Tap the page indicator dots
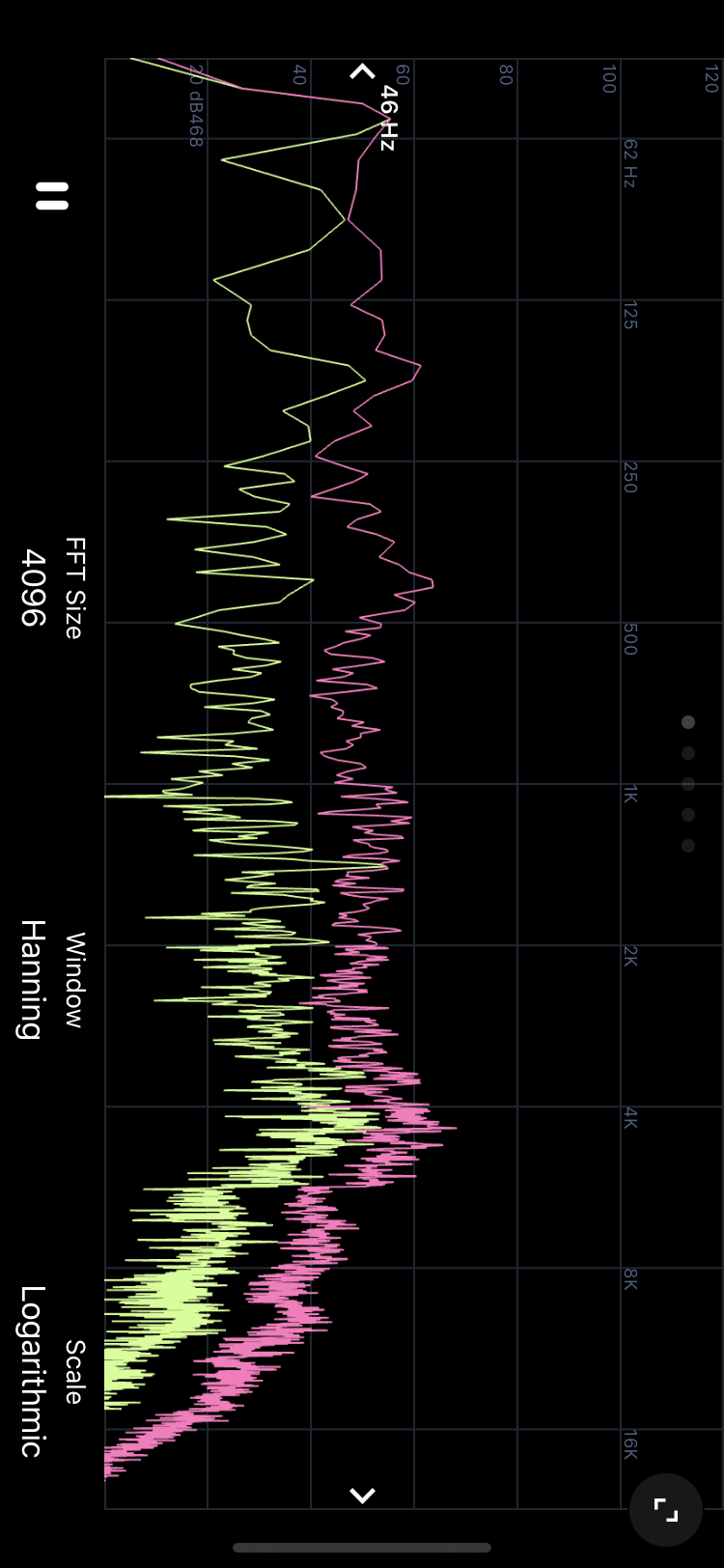This screenshot has height=1568, width=724. point(688,784)
